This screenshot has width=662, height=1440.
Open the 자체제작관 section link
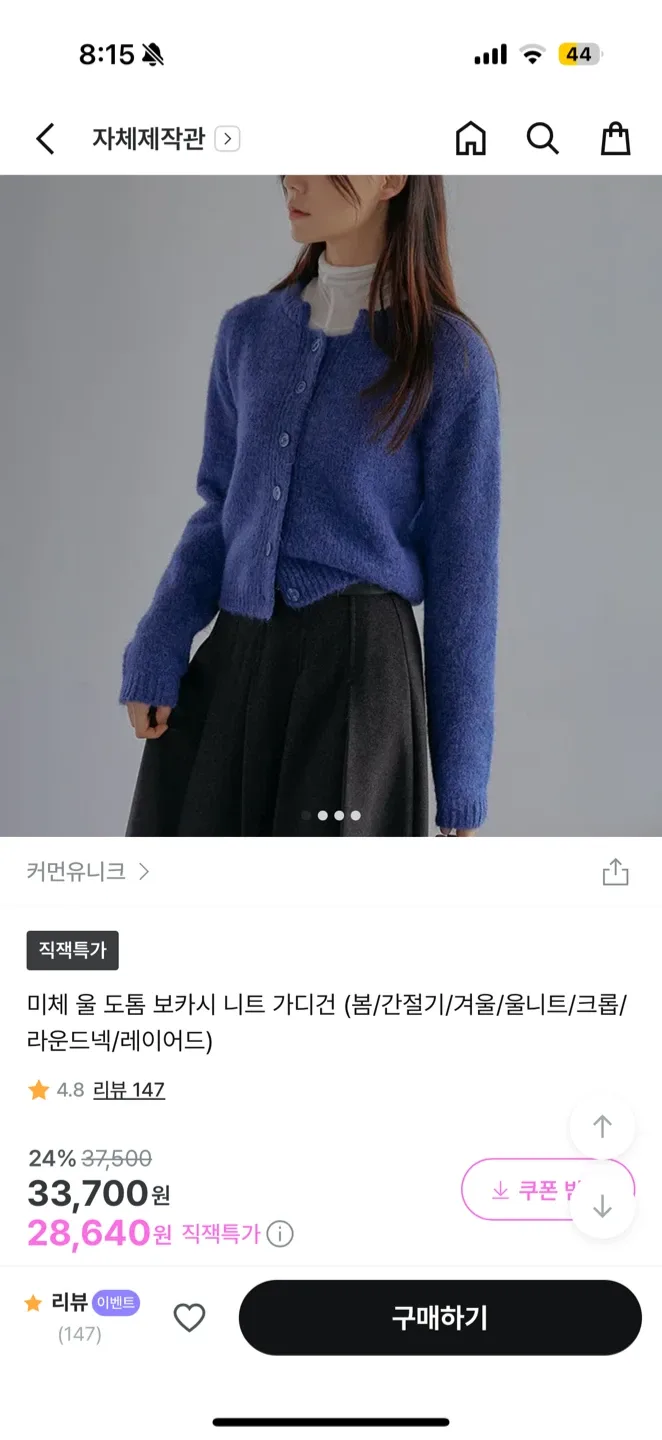pyautogui.click(x=165, y=139)
